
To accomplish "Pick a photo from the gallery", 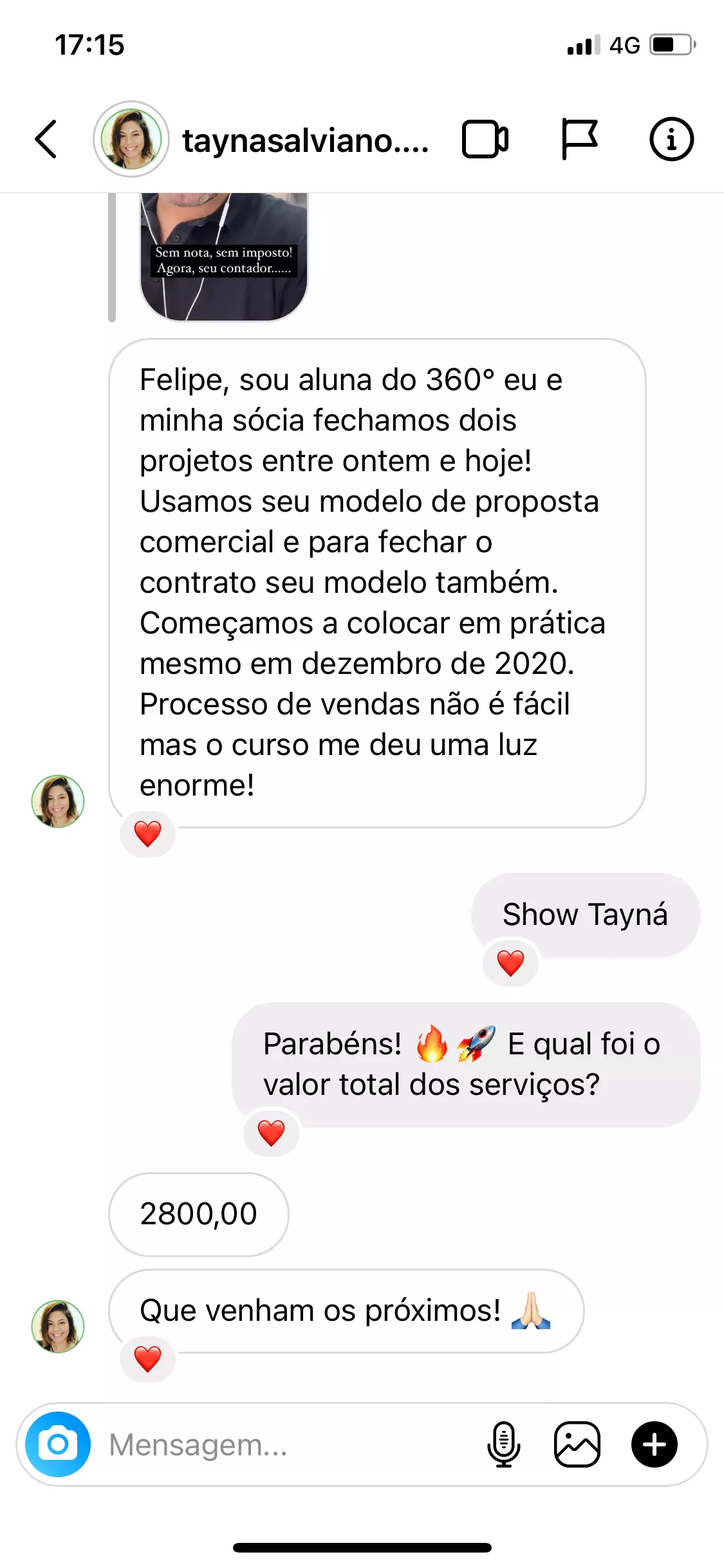I will 577,1444.
